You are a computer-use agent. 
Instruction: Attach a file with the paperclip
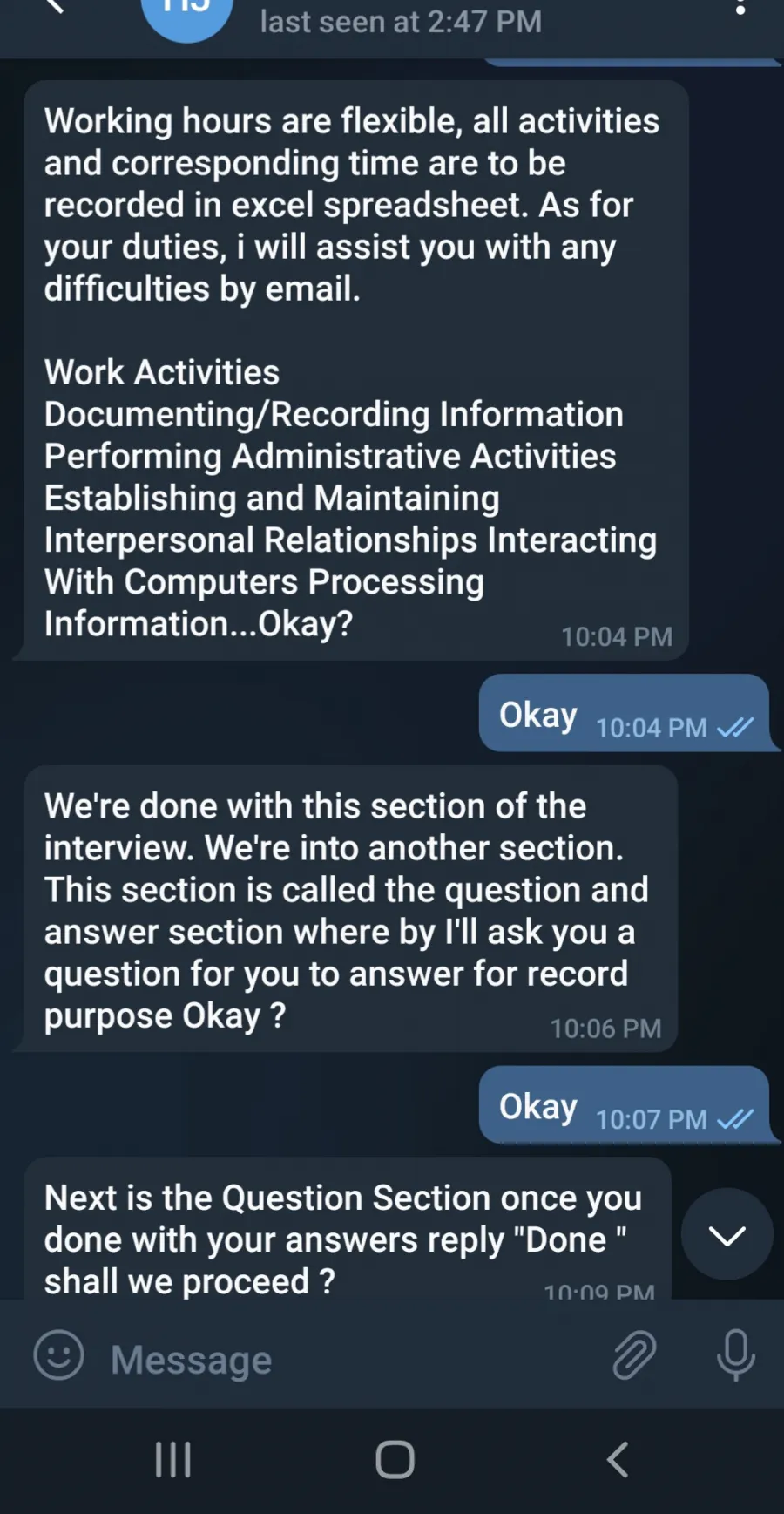[x=634, y=1355]
